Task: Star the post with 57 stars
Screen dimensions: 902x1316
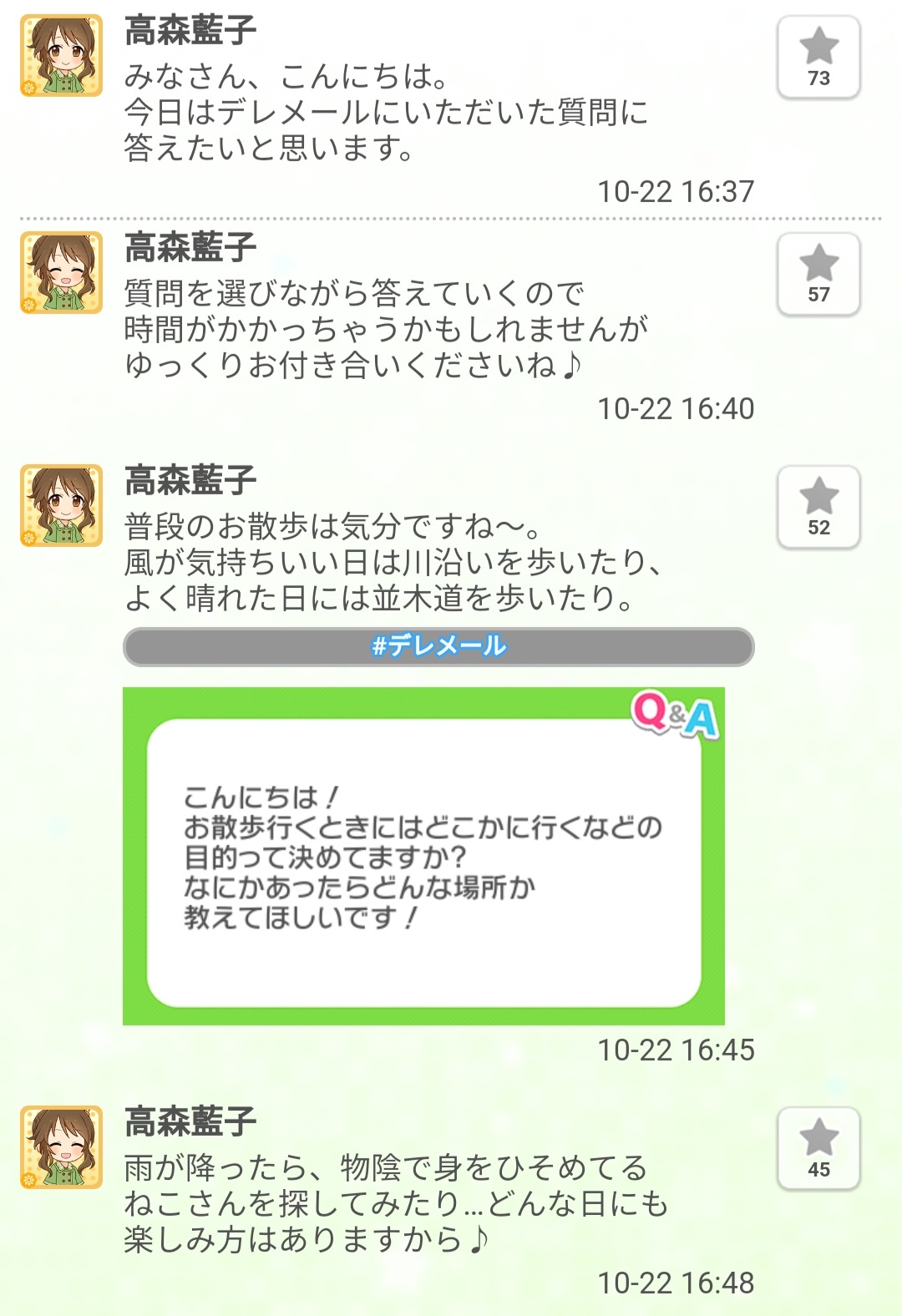Action: [818, 274]
